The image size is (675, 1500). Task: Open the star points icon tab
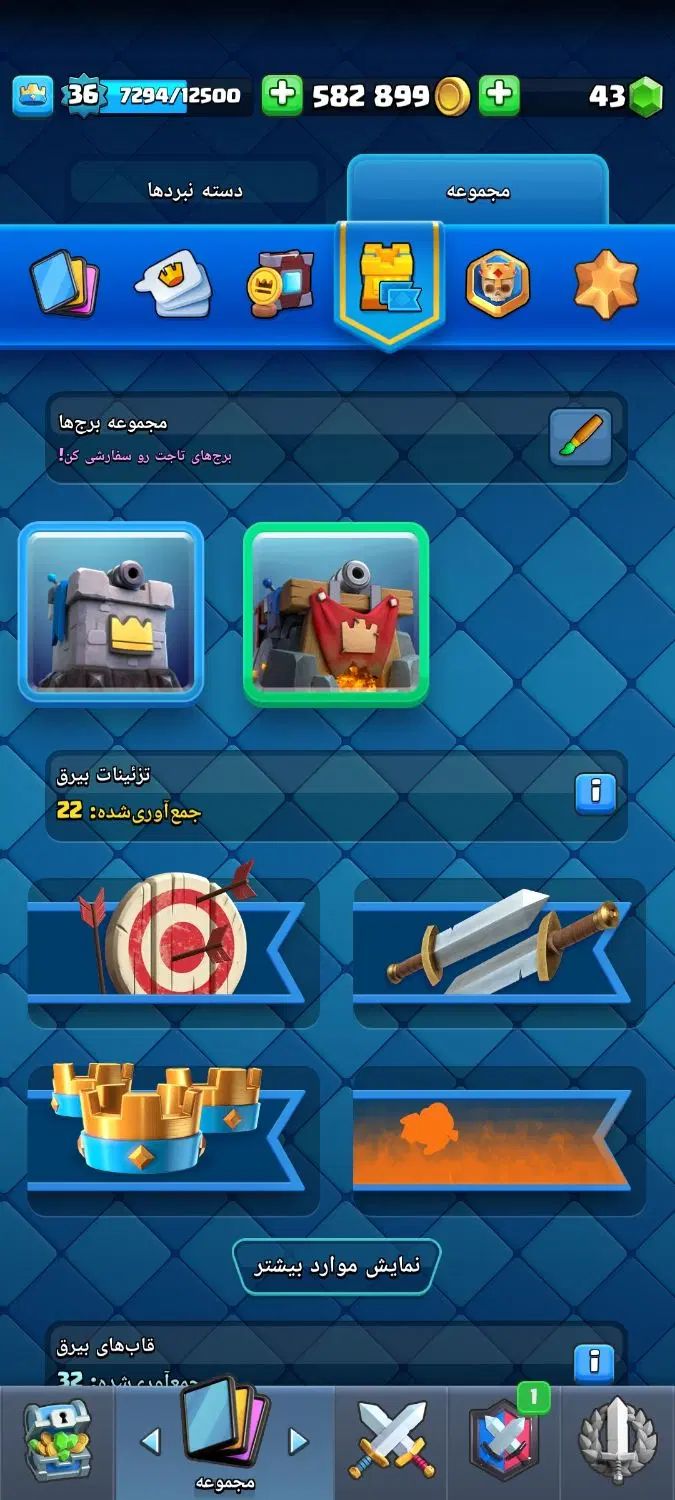coord(606,284)
